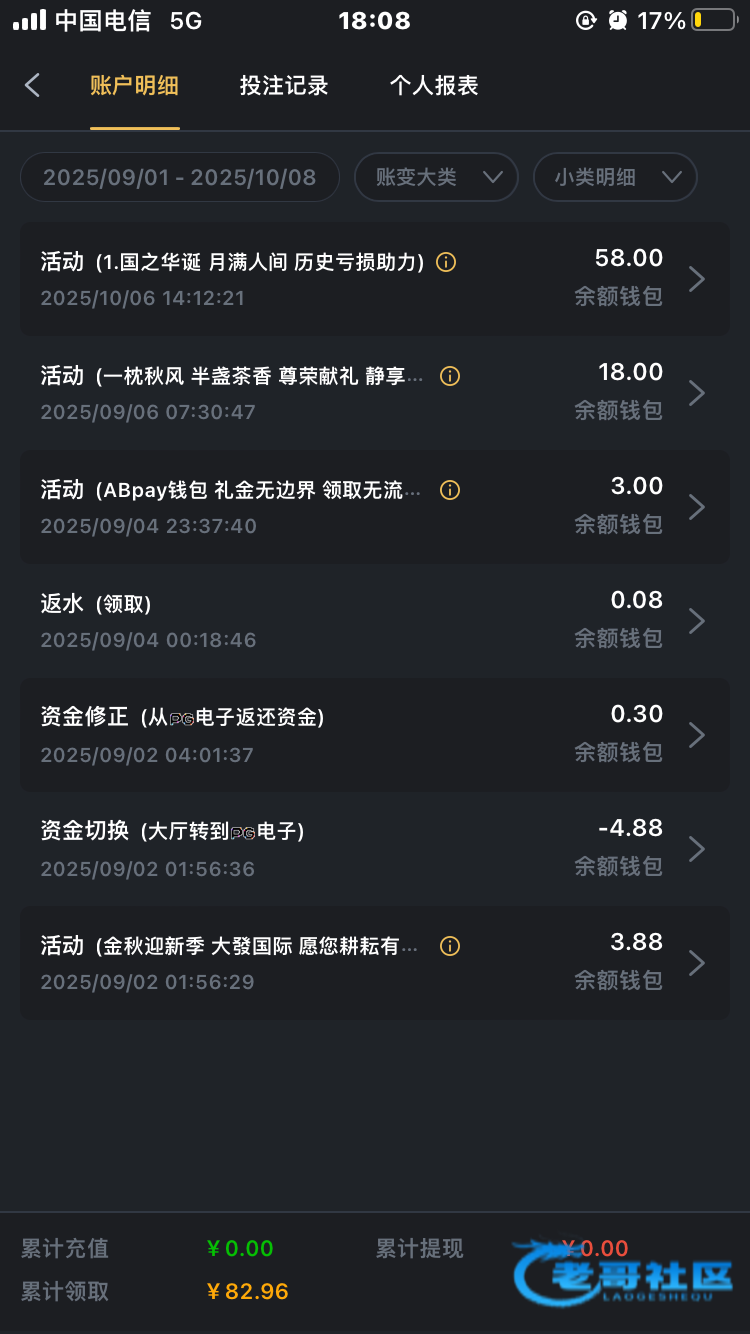Tap info icon beside ABpay钱包 activity
This screenshot has height=1334, width=750.
(450, 490)
